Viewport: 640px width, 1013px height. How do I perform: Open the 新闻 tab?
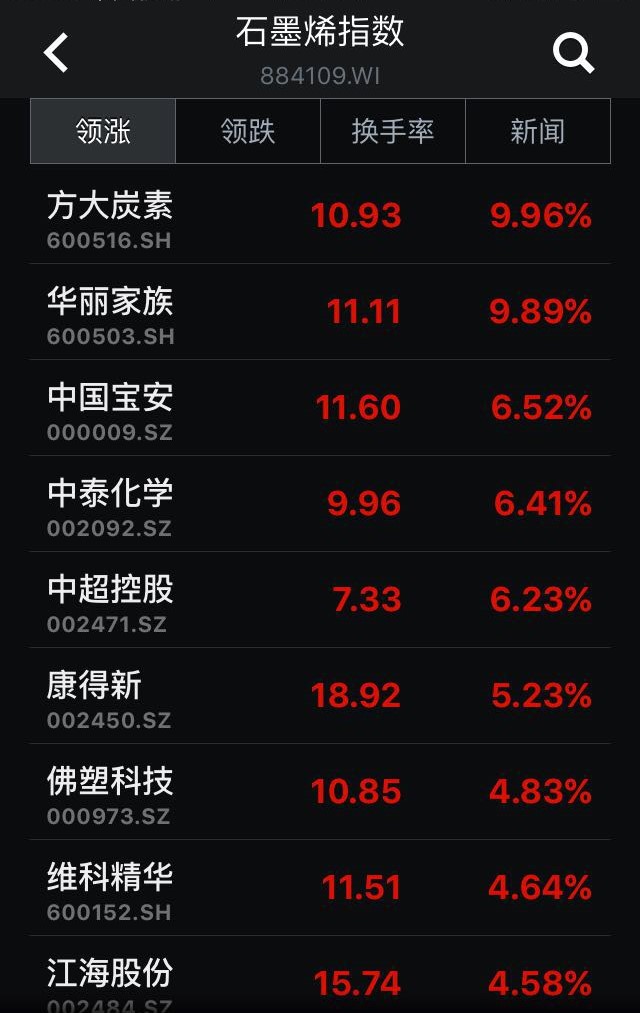pyautogui.click(x=538, y=131)
